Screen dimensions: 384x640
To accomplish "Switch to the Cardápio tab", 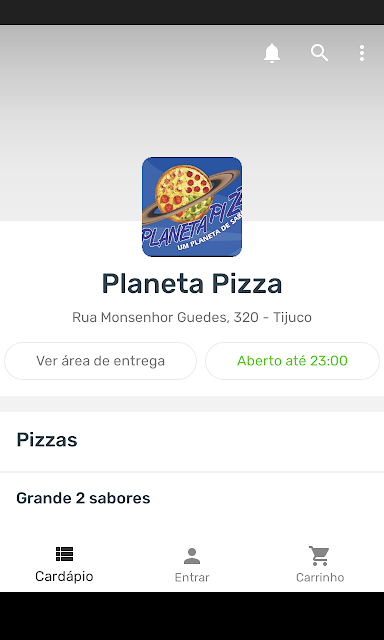I will (x=64, y=564).
